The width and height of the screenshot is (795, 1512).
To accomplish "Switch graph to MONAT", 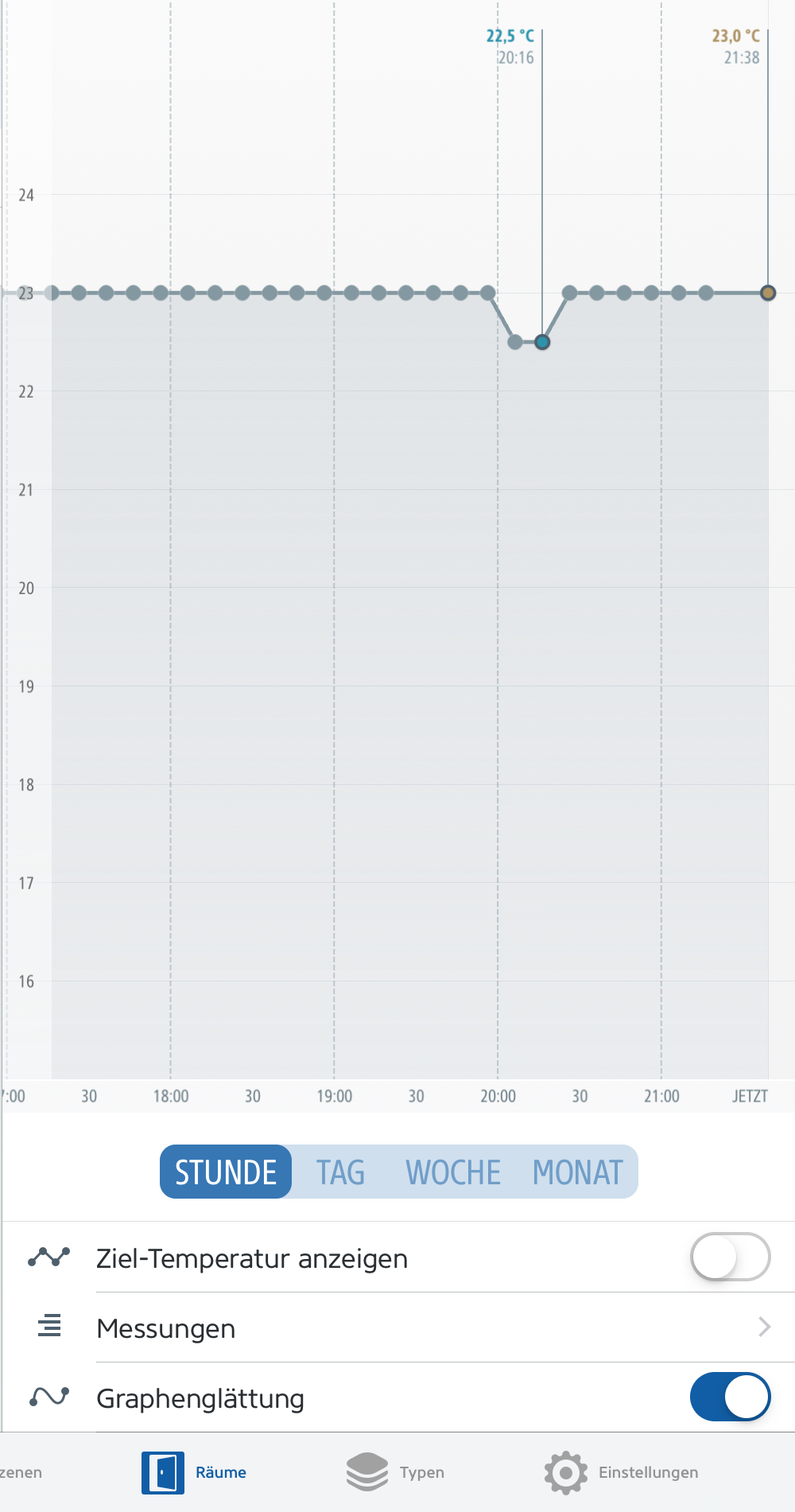I will pyautogui.click(x=578, y=1172).
